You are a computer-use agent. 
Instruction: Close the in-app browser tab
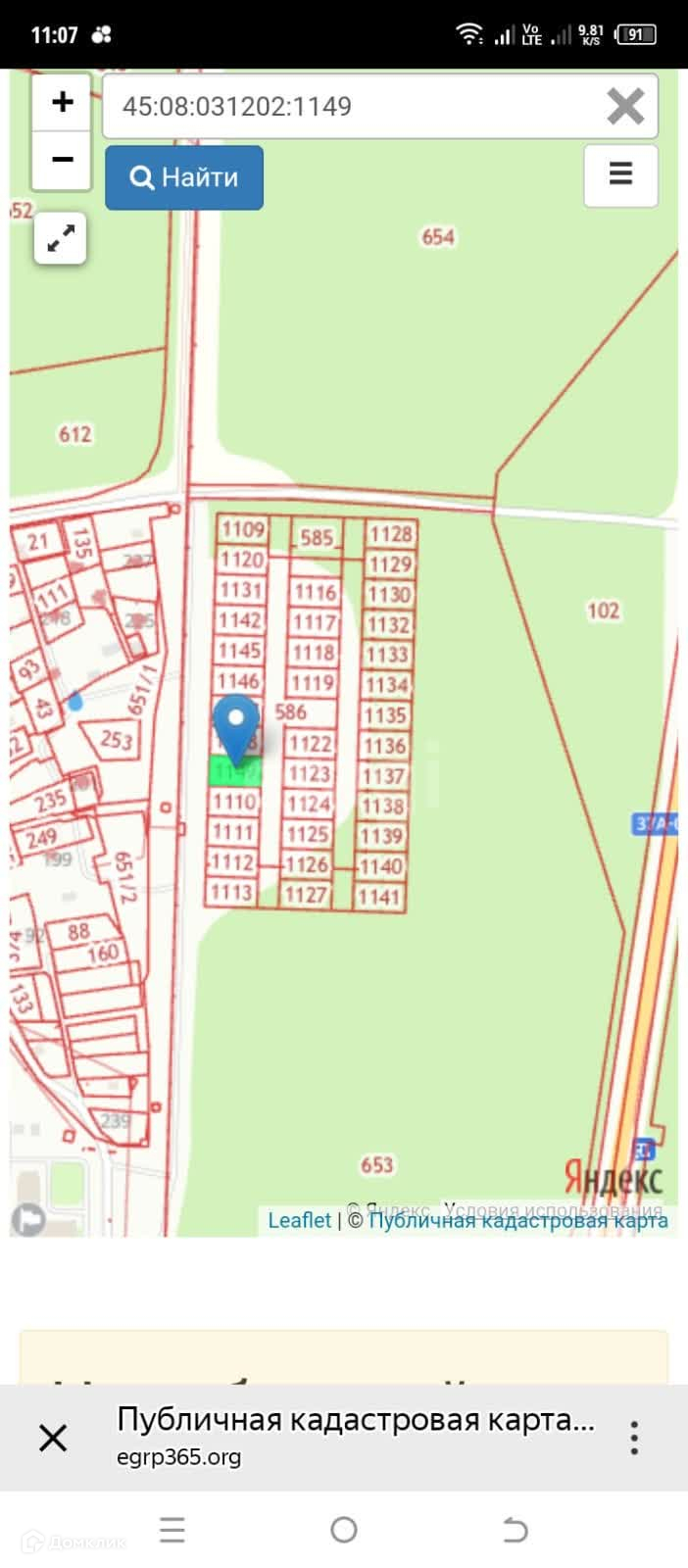[53, 1438]
